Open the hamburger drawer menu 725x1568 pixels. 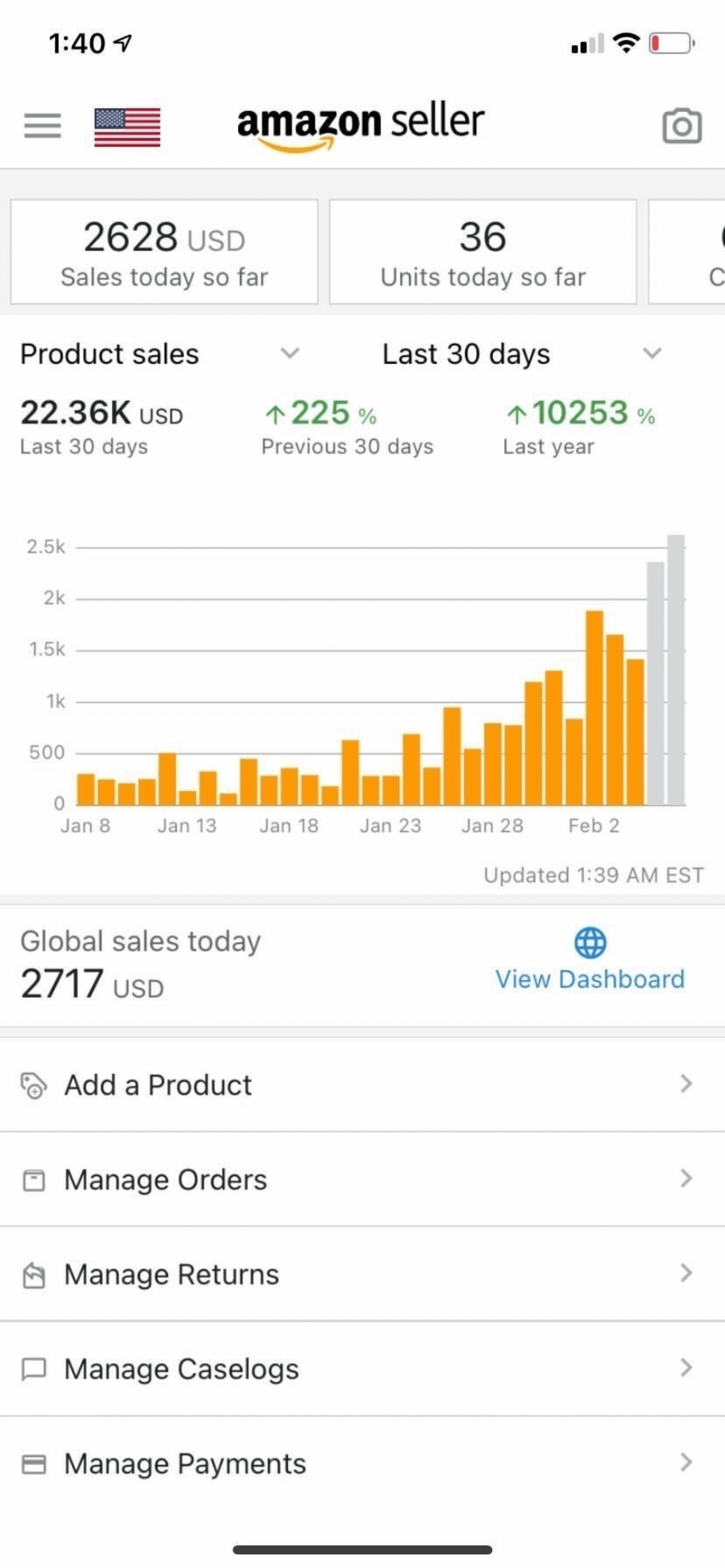pos(42,126)
